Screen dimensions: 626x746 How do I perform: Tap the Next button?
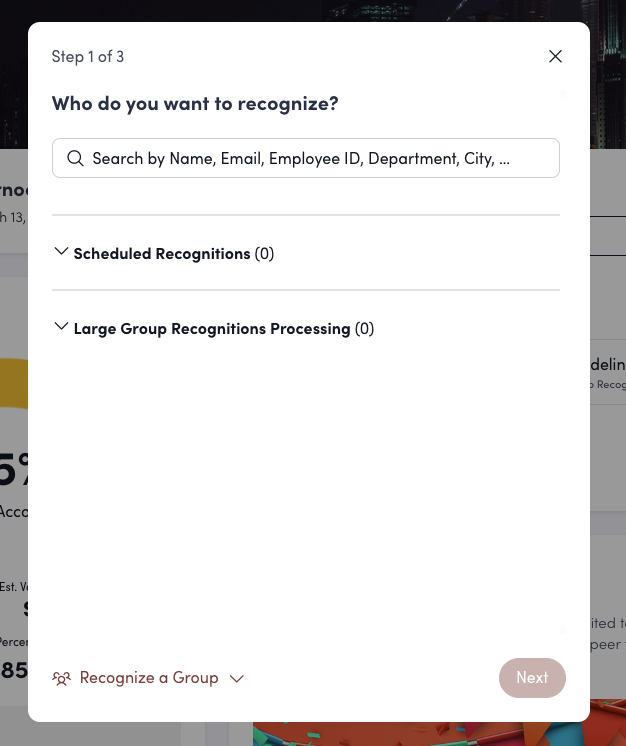(x=532, y=678)
